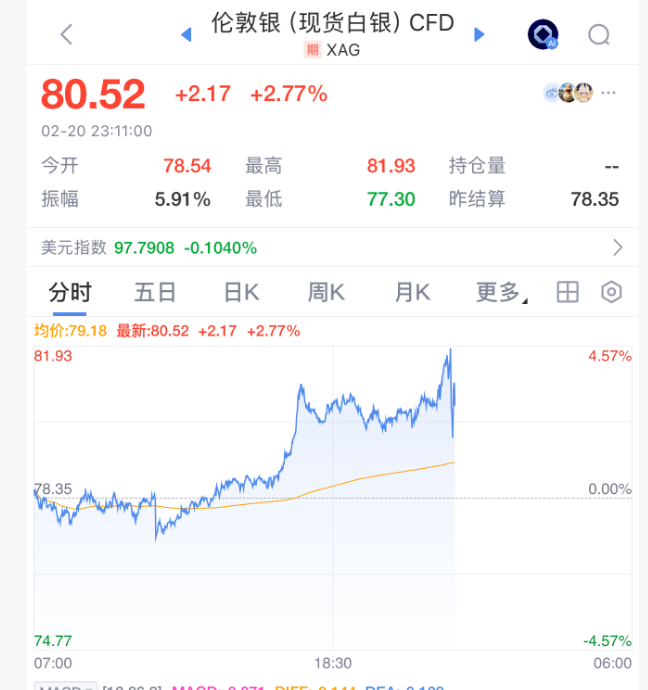The image size is (648, 690).
Task: Switch to the 日K daily candlestick tab
Action: click(x=241, y=292)
